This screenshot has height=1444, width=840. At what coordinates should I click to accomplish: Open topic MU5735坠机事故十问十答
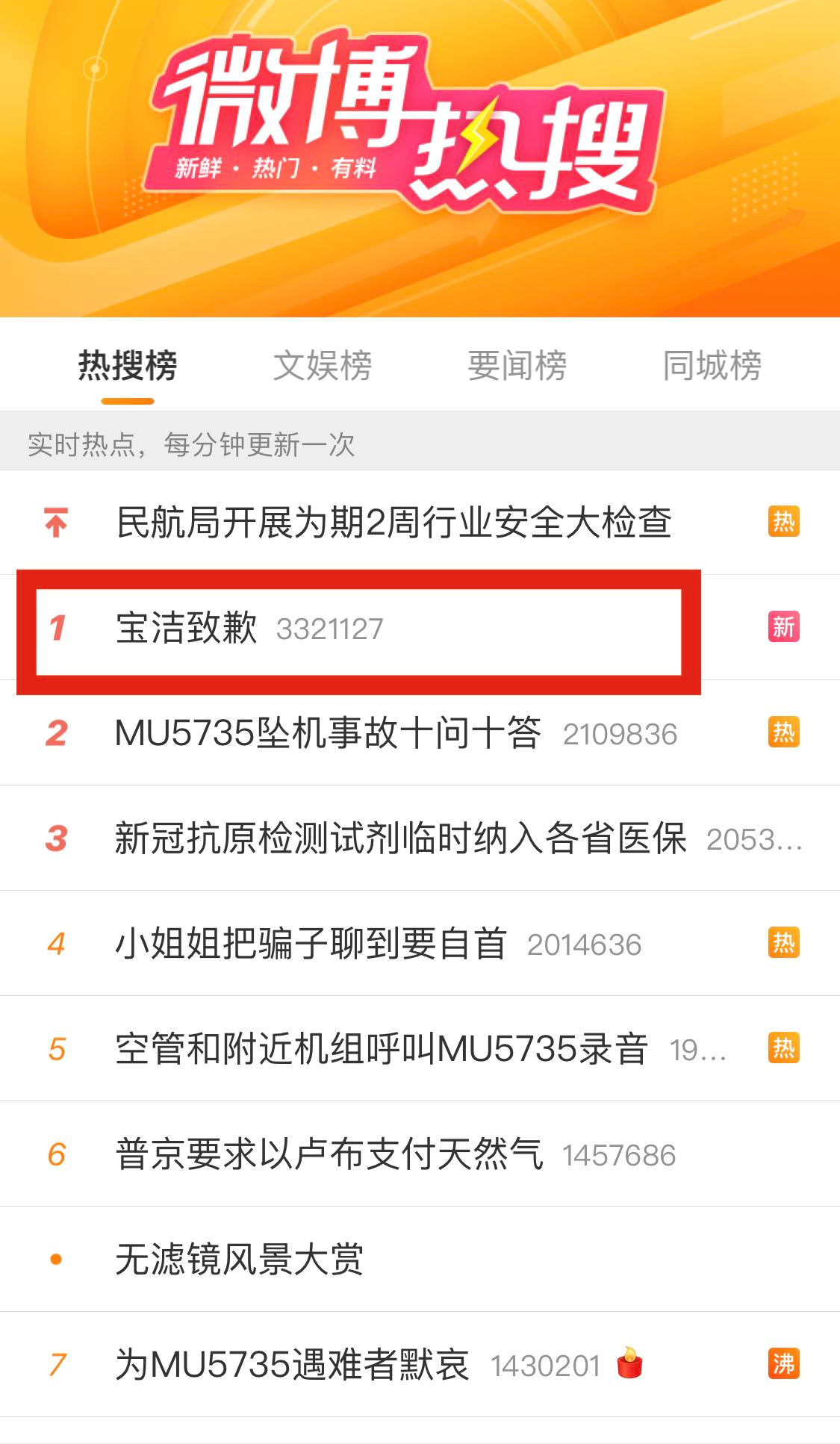pyautogui.click(x=328, y=733)
